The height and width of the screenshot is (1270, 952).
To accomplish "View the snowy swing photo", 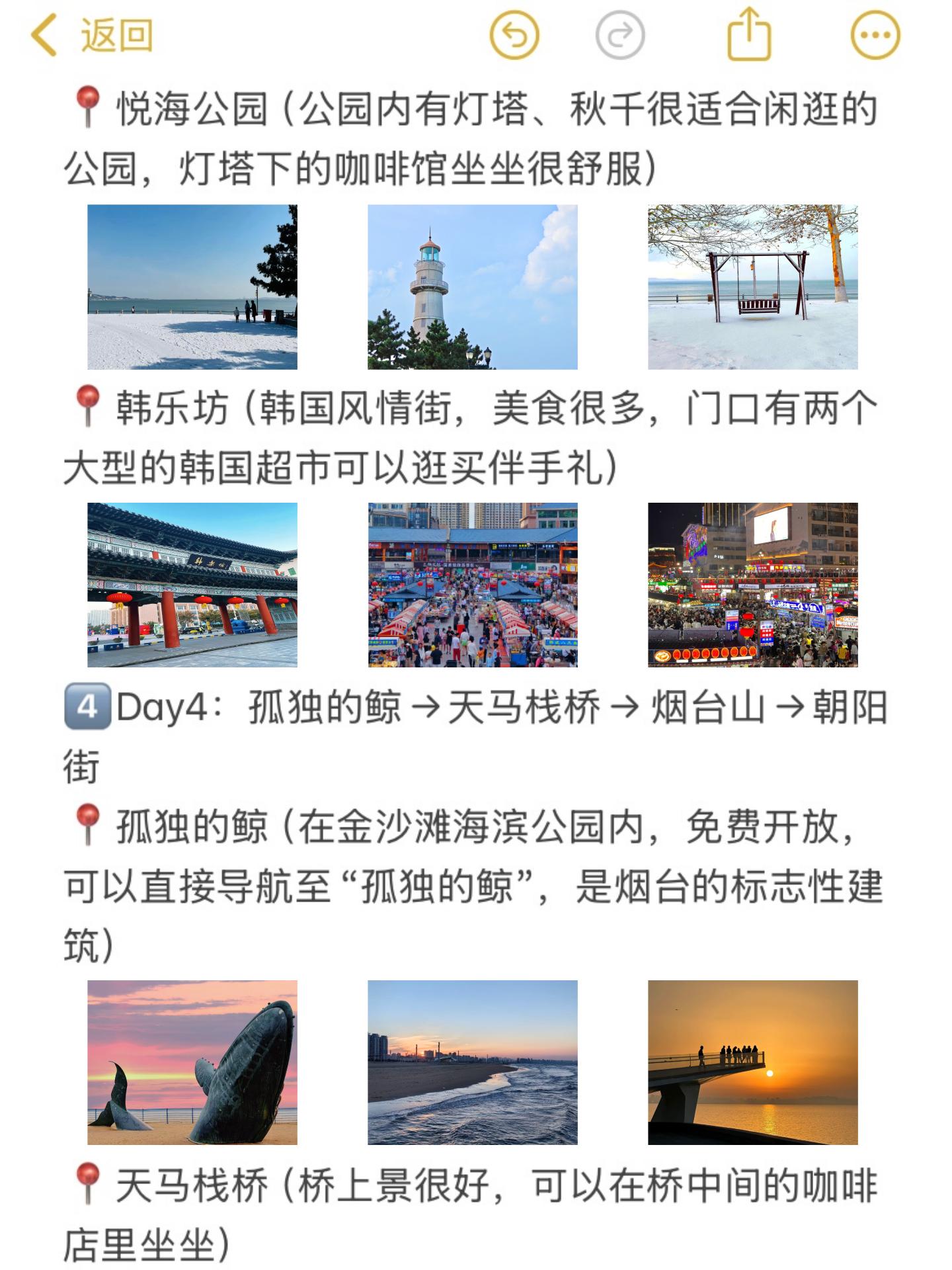I will tap(752, 286).
